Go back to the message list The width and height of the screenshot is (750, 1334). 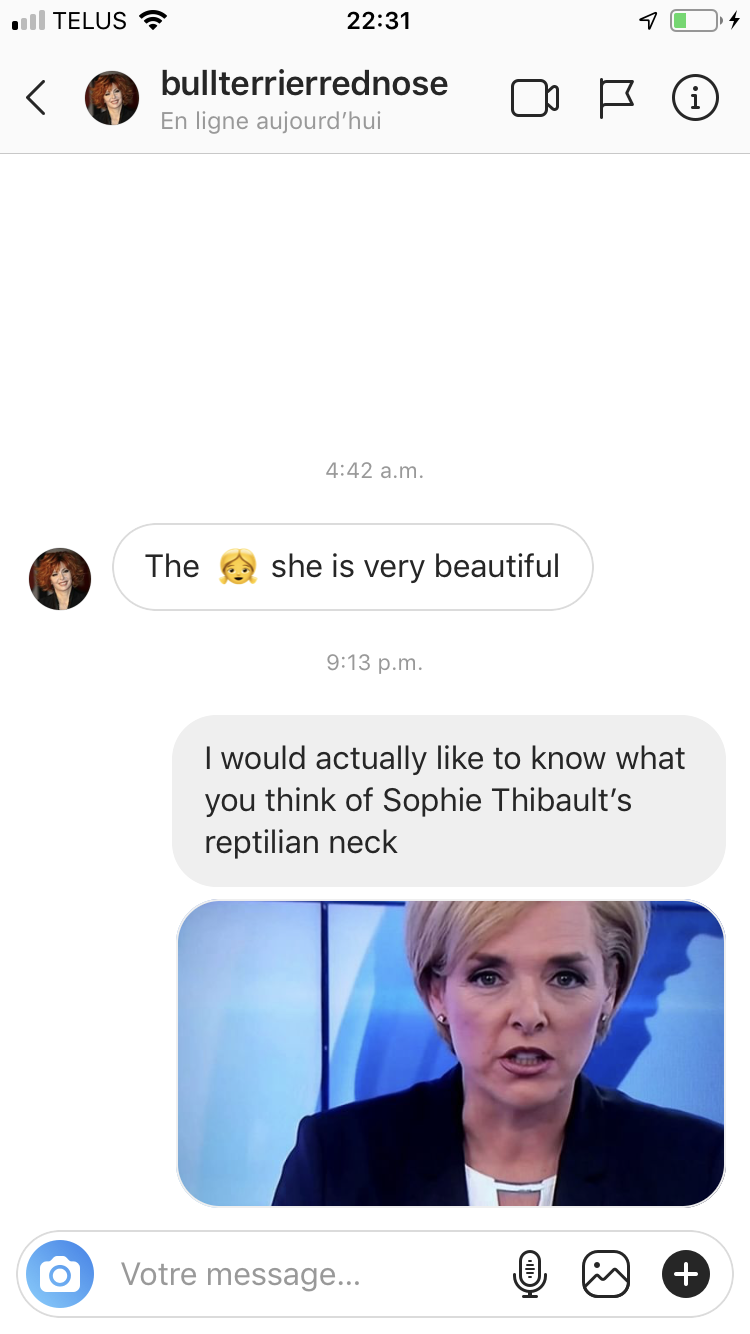pyautogui.click(x=36, y=98)
